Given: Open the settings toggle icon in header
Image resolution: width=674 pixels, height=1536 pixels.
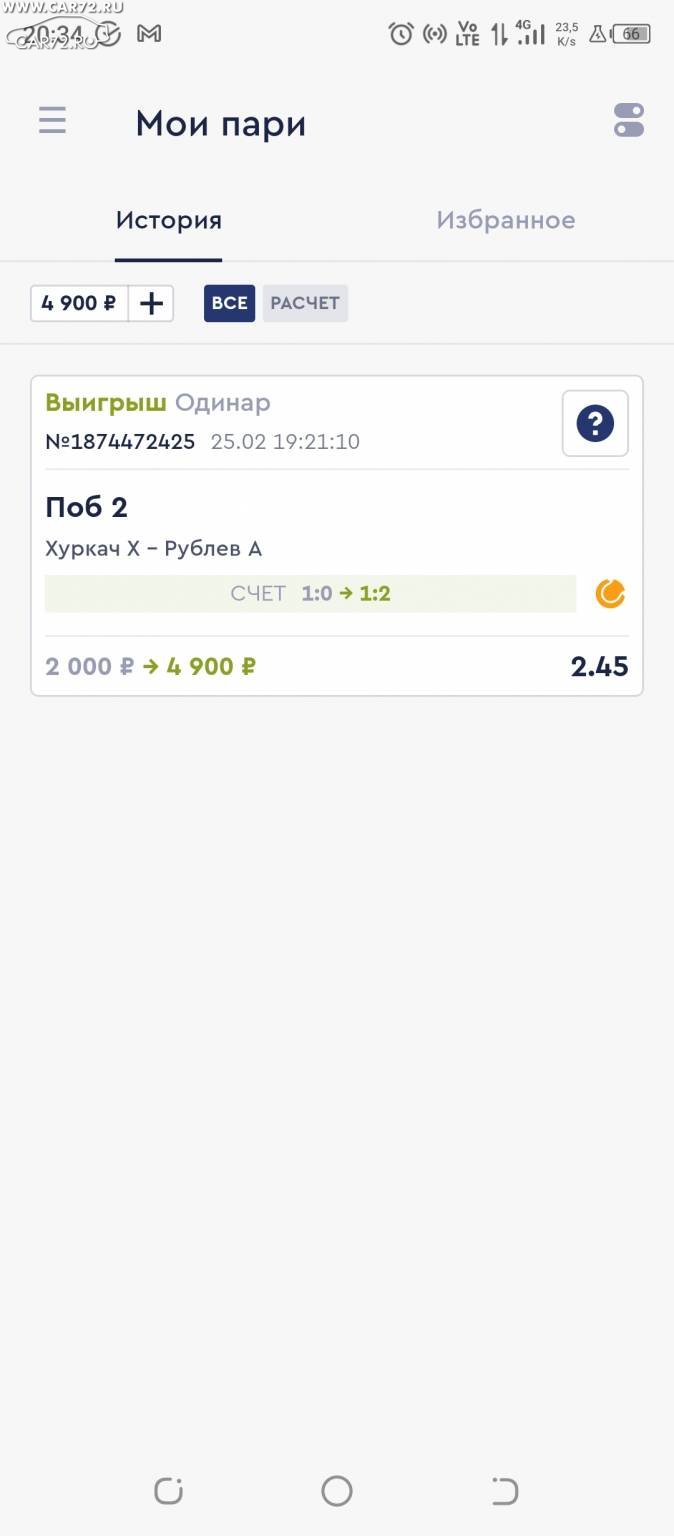Looking at the screenshot, I should pos(629,121).
